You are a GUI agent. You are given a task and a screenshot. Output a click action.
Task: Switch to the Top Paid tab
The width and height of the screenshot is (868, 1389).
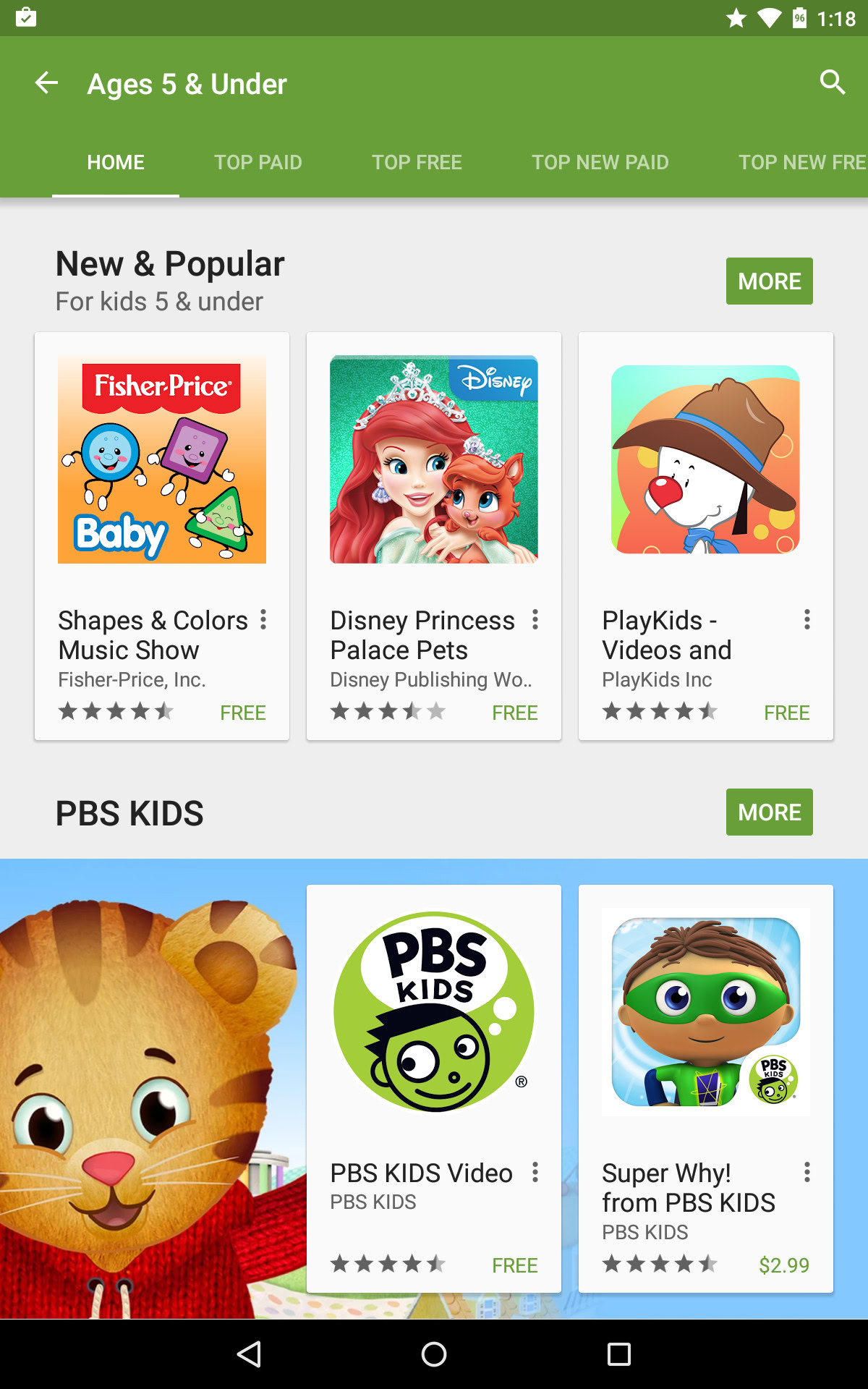(x=258, y=162)
